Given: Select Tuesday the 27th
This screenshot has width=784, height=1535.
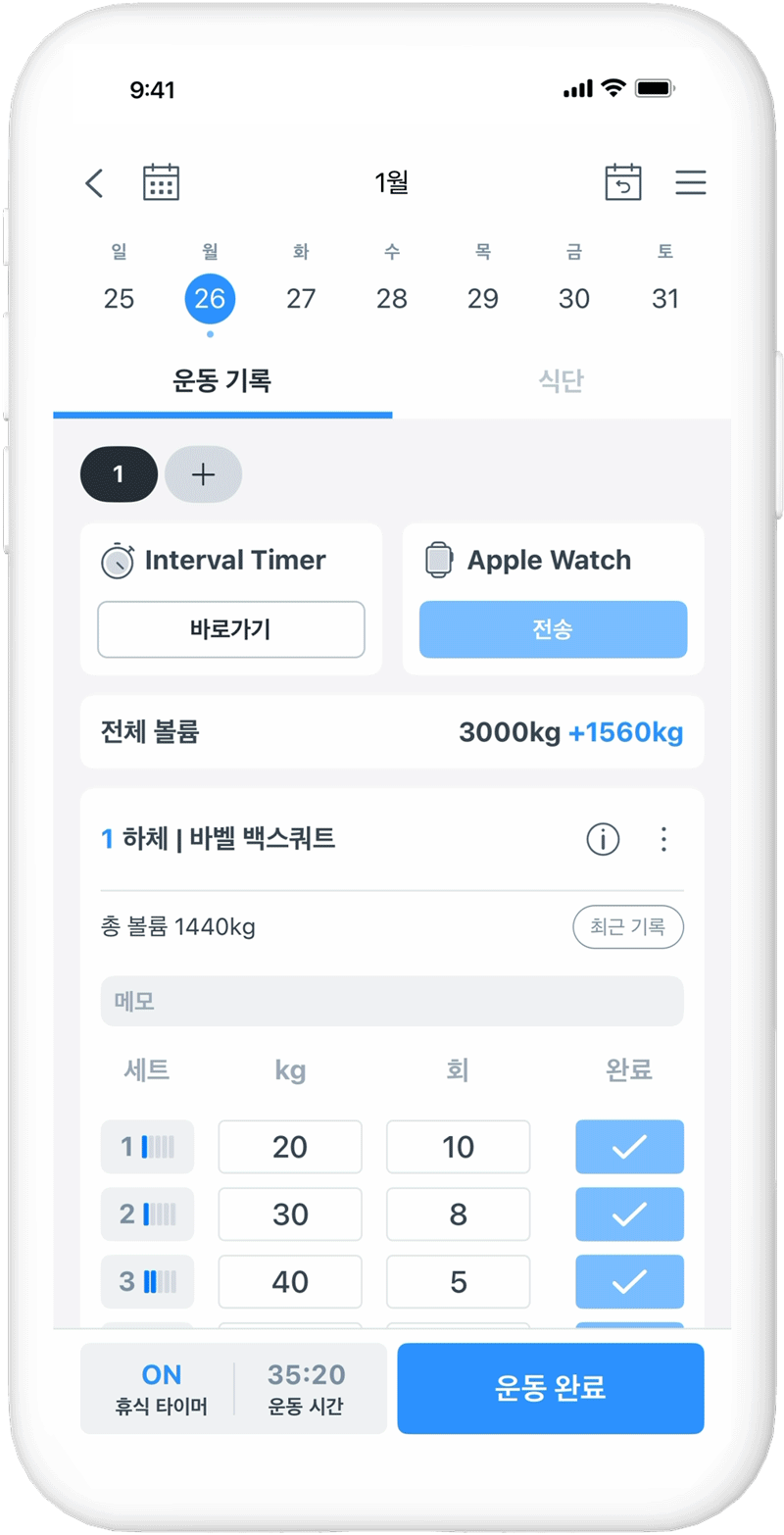Looking at the screenshot, I should click(301, 298).
